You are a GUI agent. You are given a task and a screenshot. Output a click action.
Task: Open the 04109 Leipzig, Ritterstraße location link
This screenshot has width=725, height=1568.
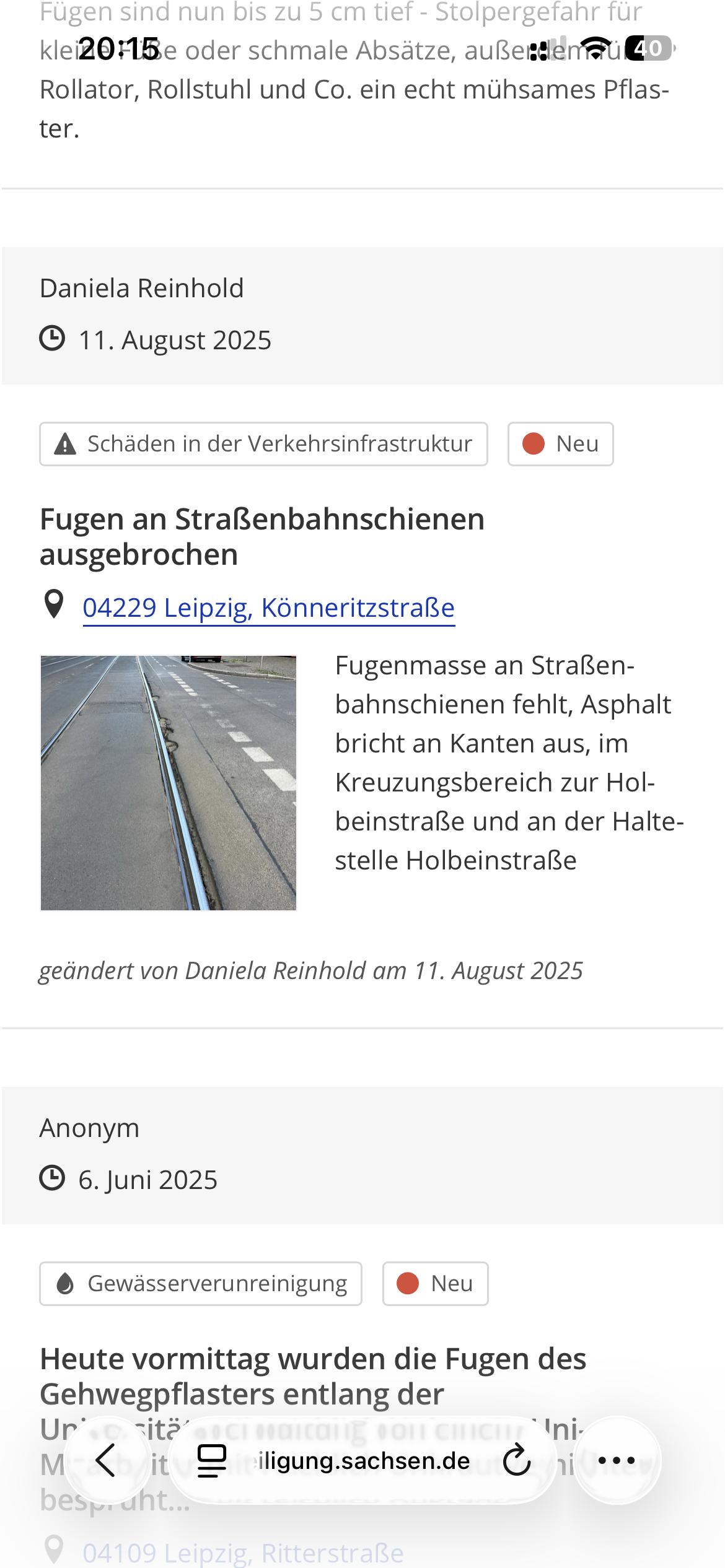pos(243,1553)
